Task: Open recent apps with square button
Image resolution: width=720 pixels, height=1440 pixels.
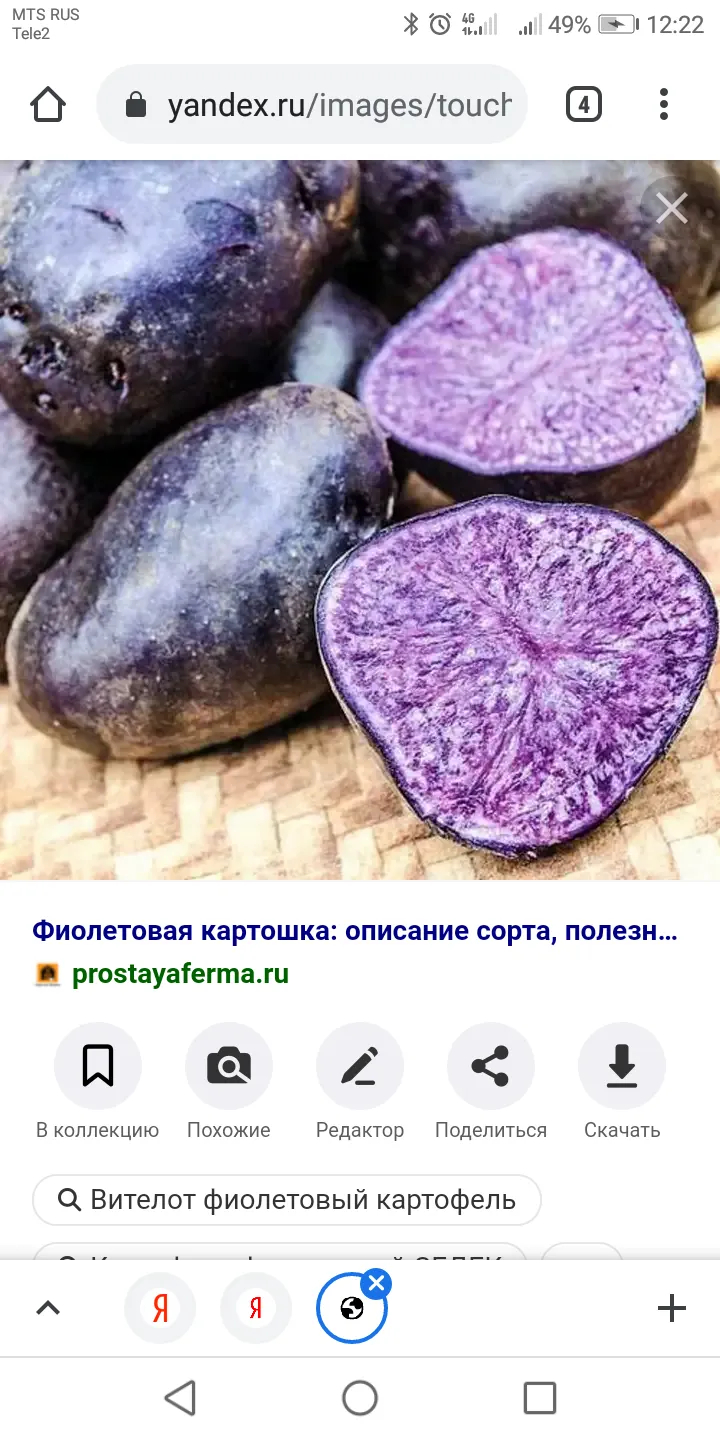Action: pos(540,1398)
